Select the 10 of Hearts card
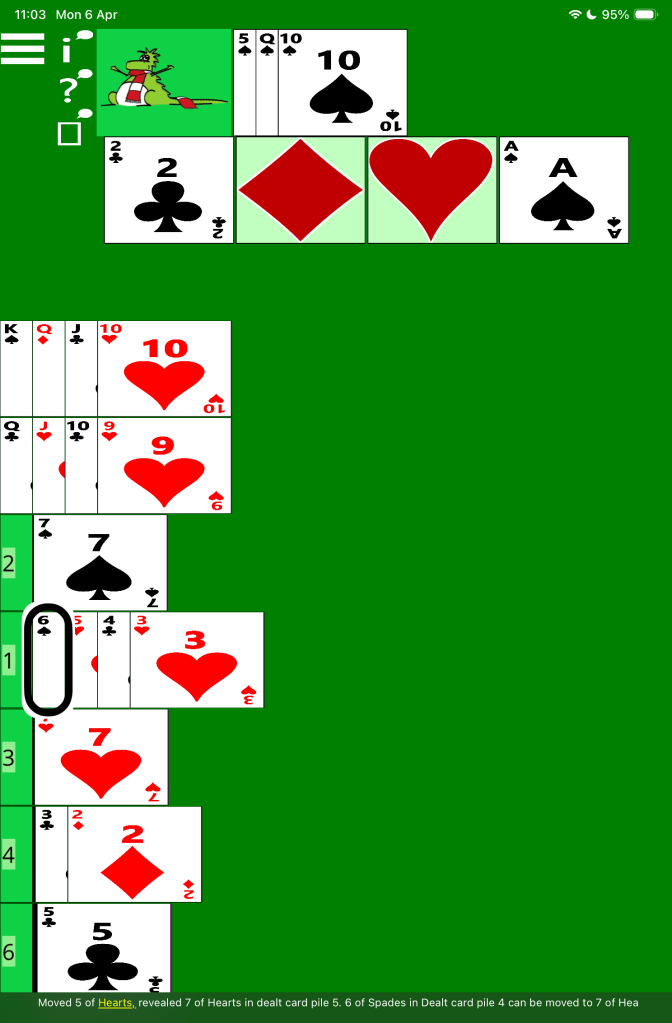The width and height of the screenshot is (672, 1023). (x=165, y=368)
